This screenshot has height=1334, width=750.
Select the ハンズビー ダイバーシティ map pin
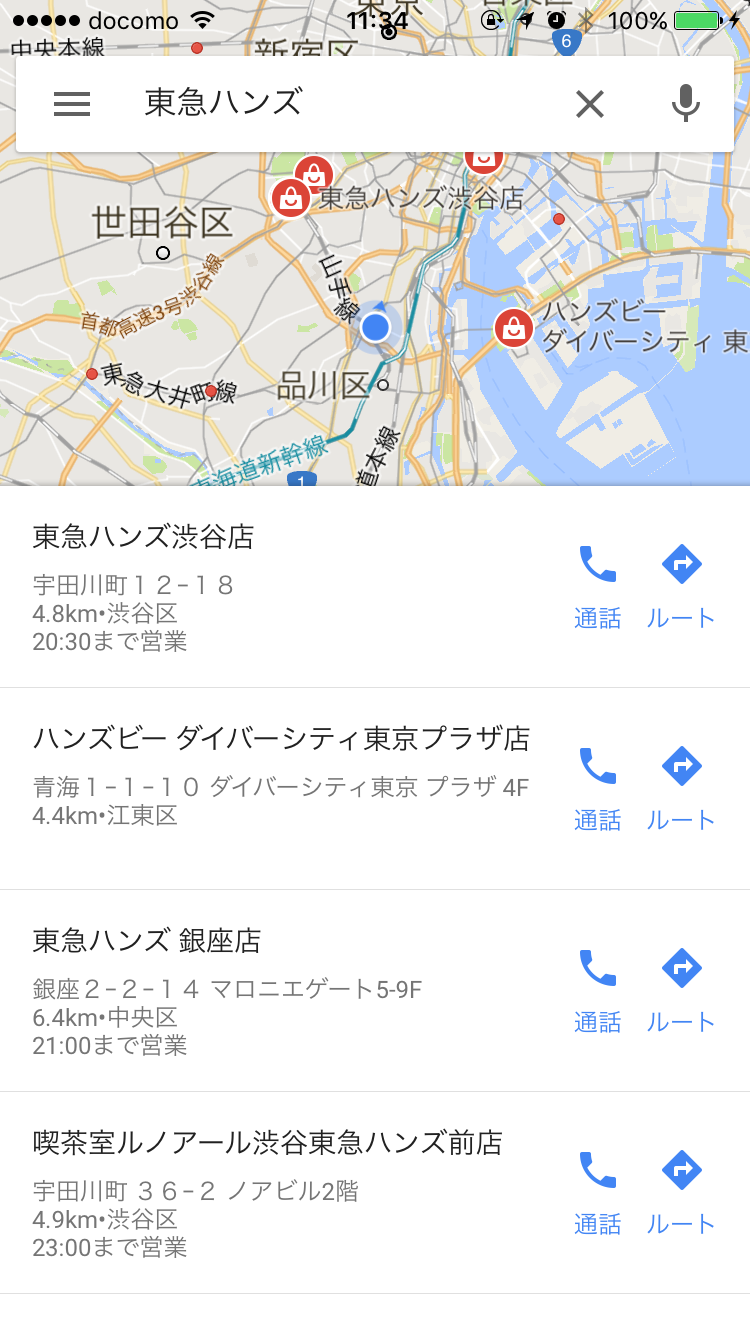click(x=513, y=327)
